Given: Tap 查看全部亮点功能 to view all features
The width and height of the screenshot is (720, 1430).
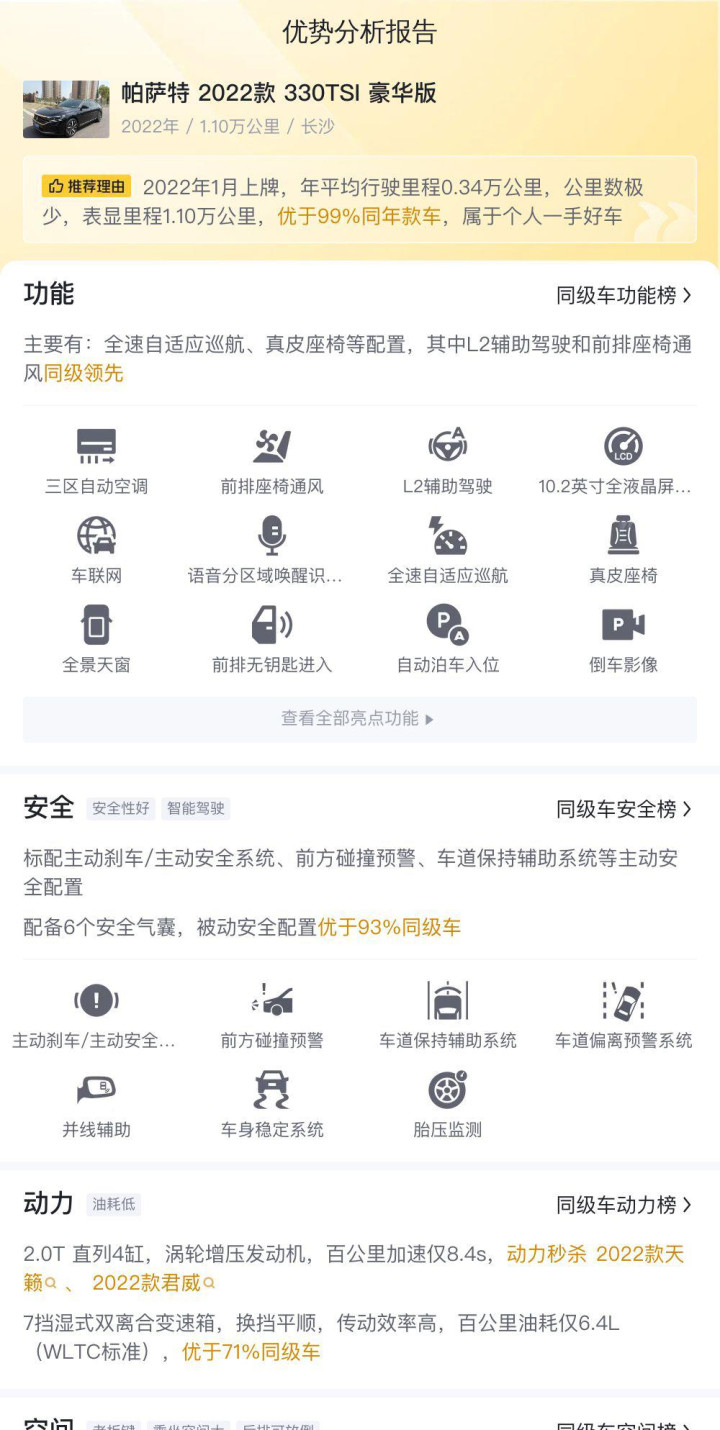Looking at the screenshot, I should (360, 719).
